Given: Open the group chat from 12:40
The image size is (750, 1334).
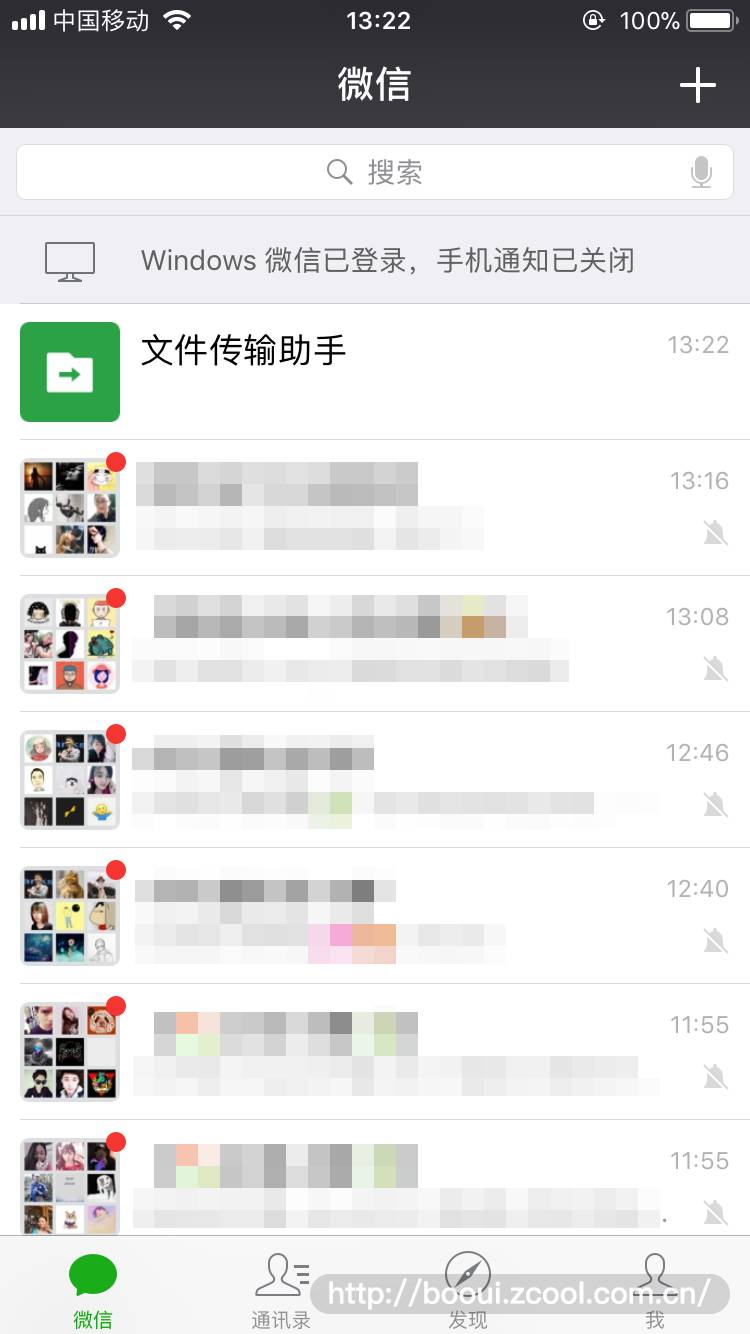Looking at the screenshot, I should coord(375,916).
